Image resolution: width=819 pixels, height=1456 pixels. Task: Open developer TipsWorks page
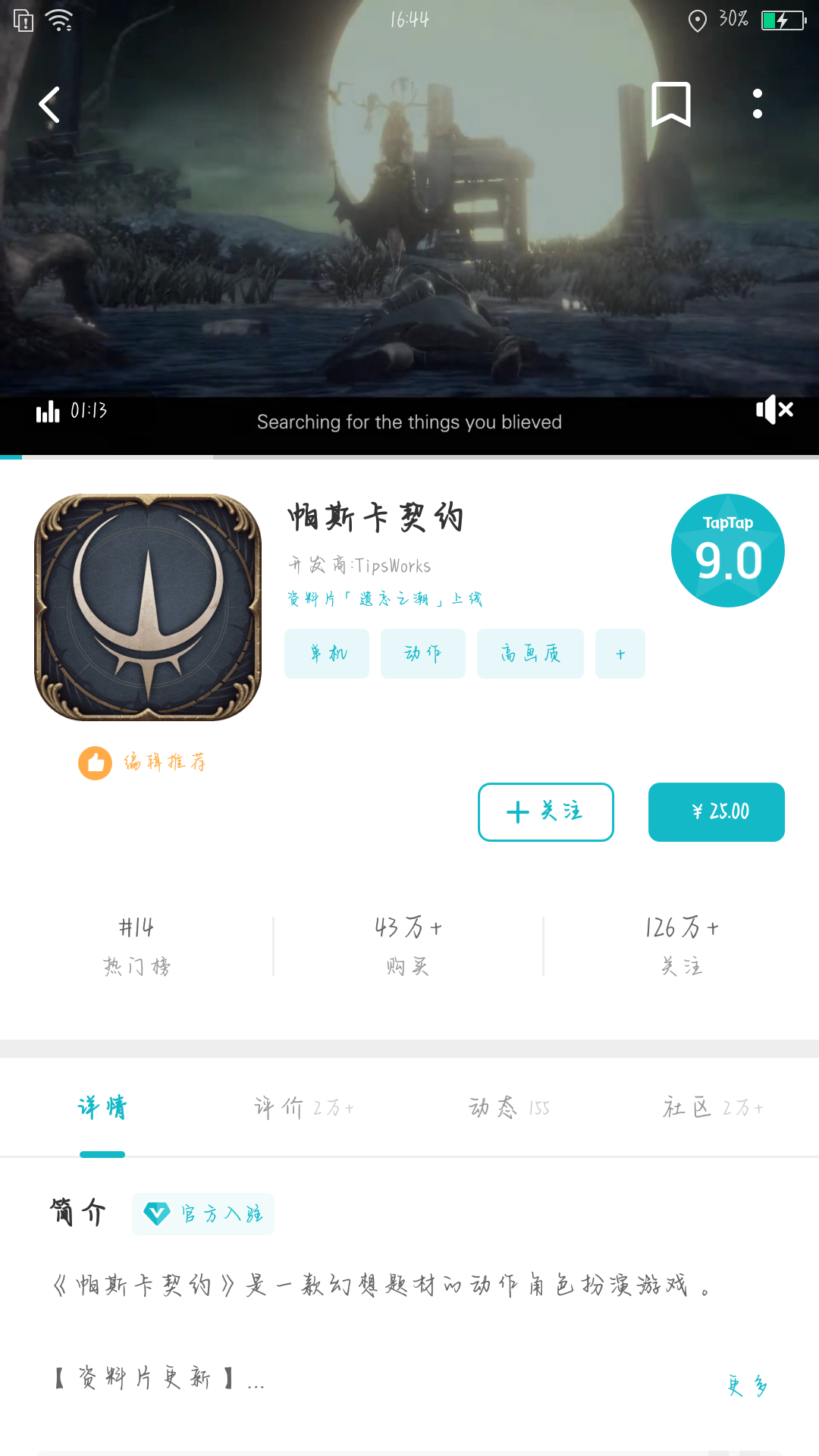pos(359,566)
